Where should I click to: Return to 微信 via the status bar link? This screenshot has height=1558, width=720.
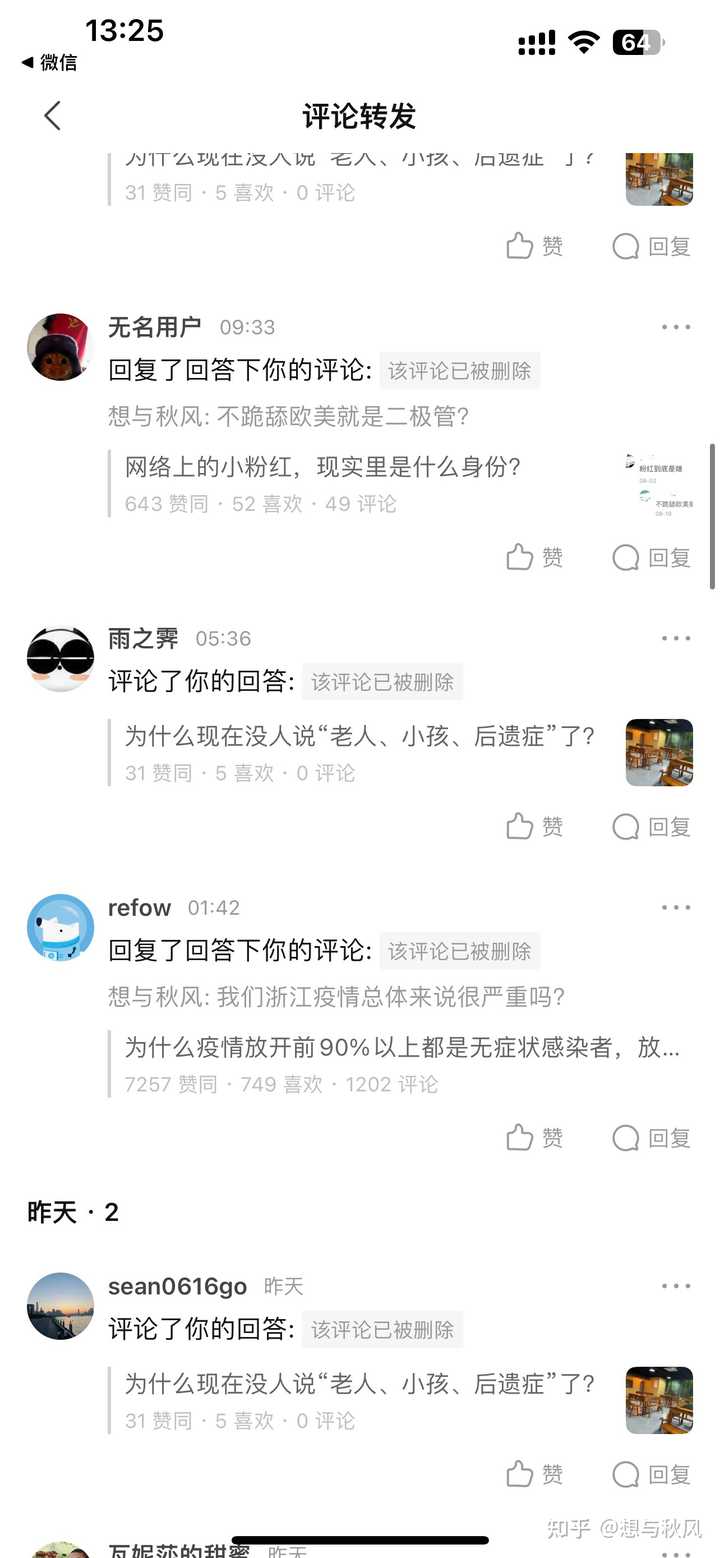click(50, 62)
